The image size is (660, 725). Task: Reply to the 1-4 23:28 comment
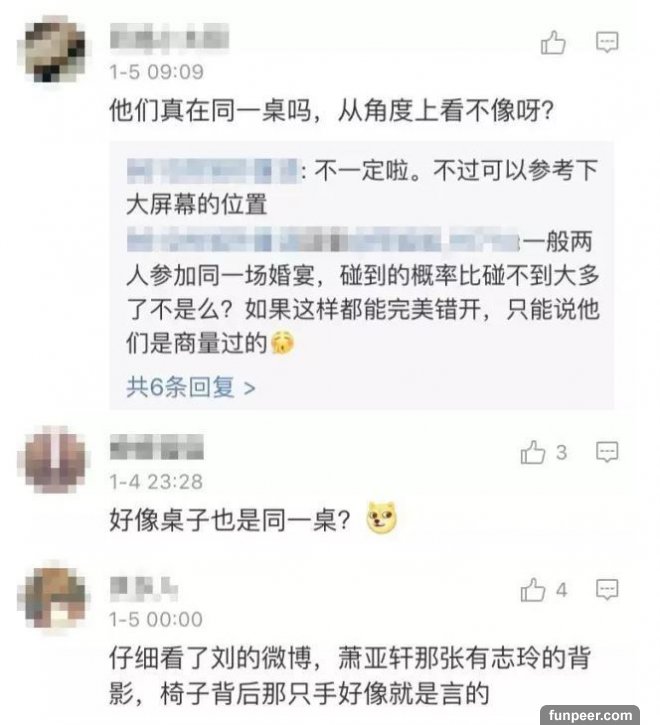(607, 454)
